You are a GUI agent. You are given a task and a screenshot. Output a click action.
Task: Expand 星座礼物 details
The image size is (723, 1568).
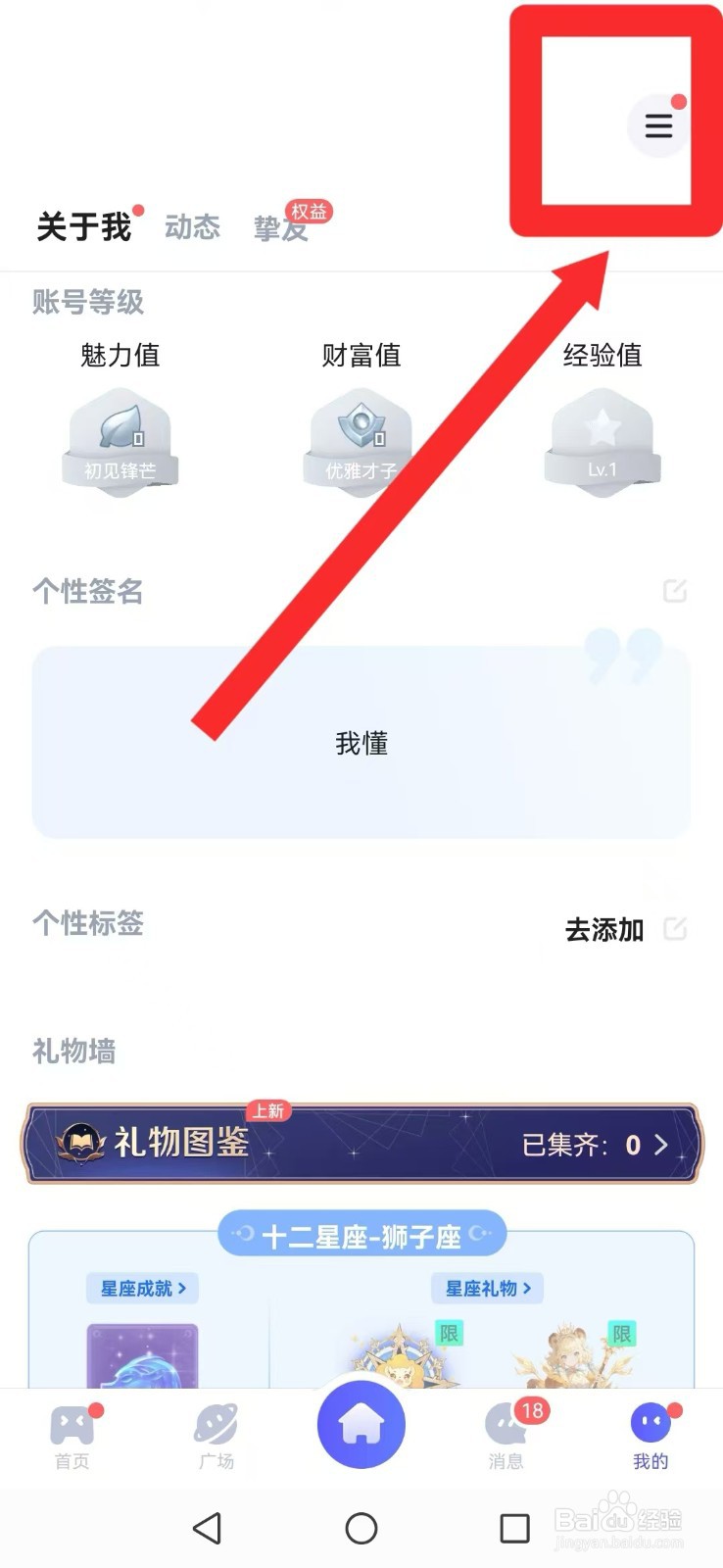click(487, 1289)
